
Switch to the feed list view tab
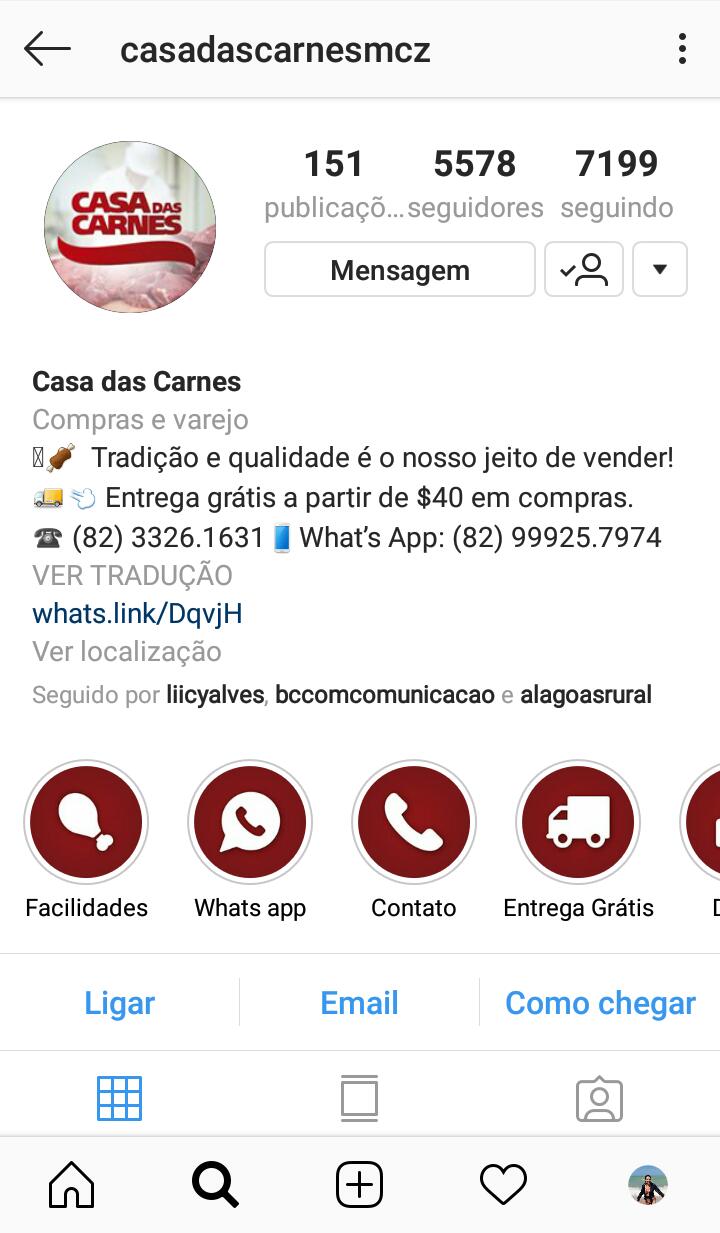[x=359, y=1098]
